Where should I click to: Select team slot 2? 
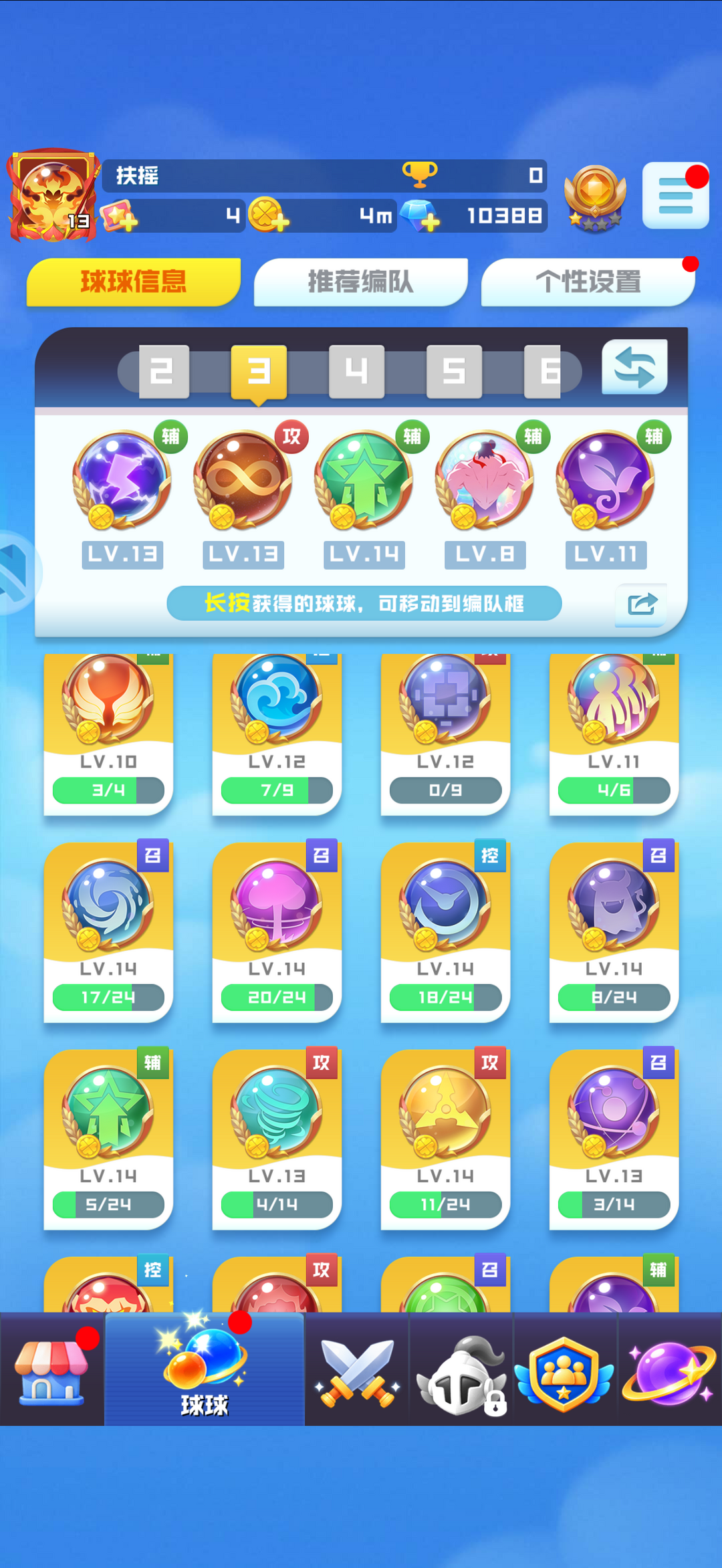click(164, 371)
